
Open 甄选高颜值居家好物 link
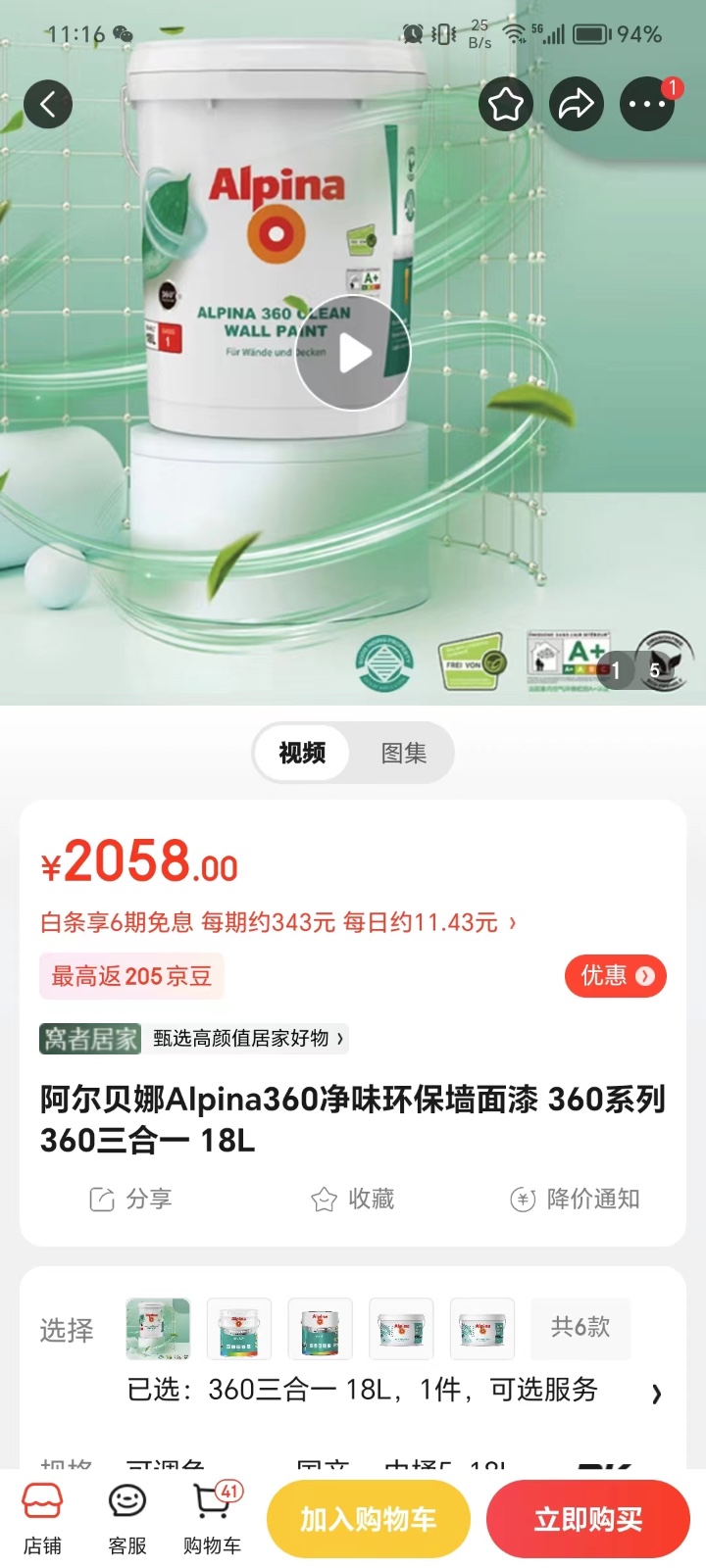click(x=247, y=1039)
